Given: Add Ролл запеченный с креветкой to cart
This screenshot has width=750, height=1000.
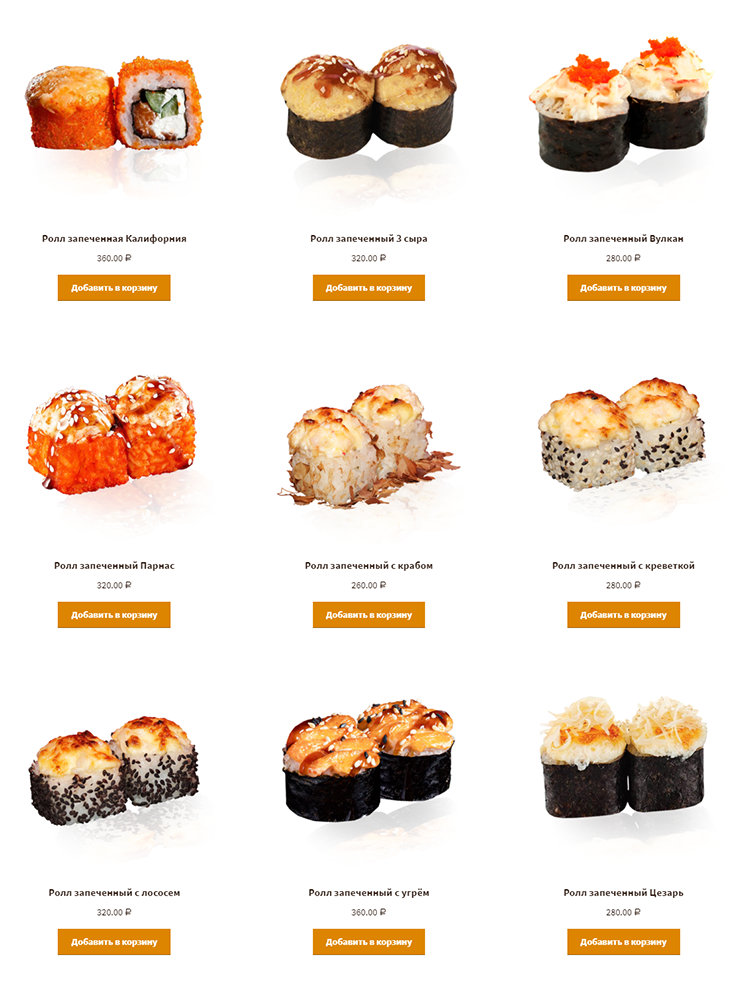Looking at the screenshot, I should tap(623, 615).
